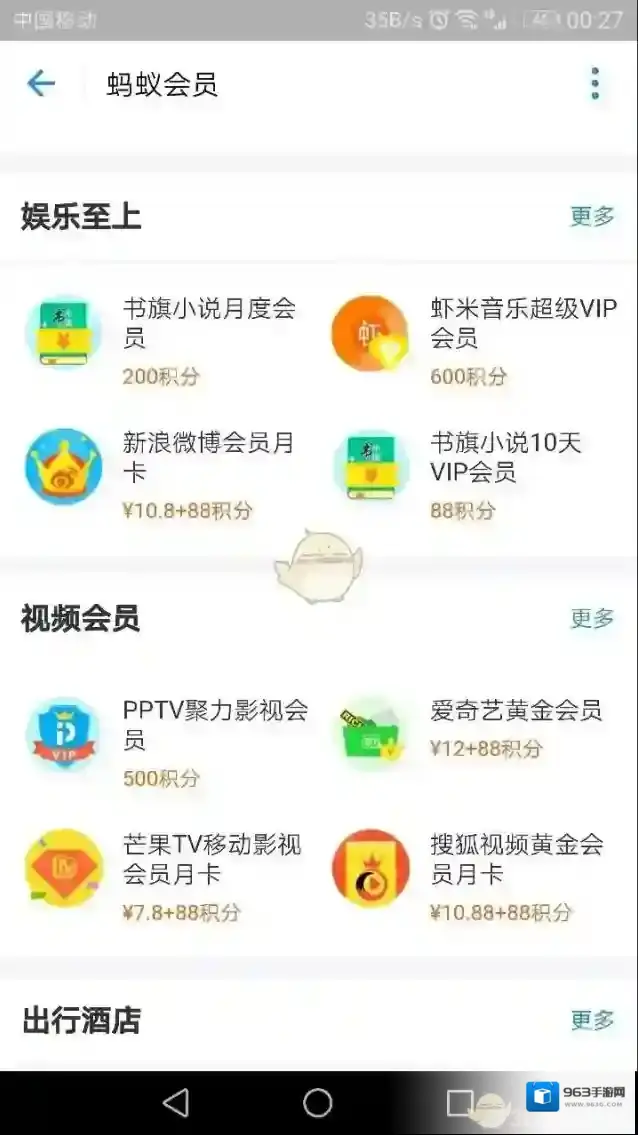
Task: Open 书旗小说10天VIP会员 offer
Action: (475, 474)
